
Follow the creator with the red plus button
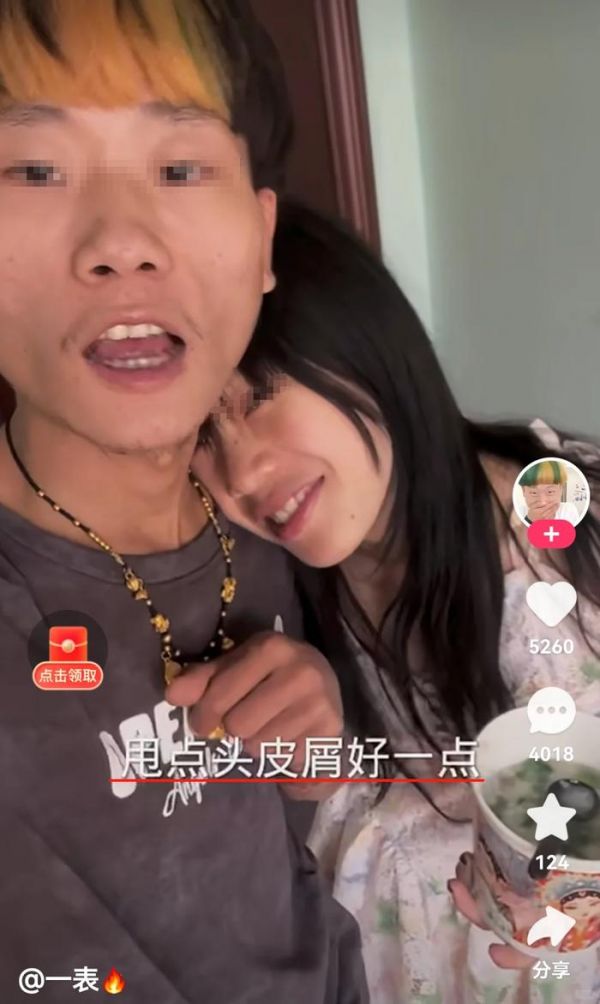[551, 534]
